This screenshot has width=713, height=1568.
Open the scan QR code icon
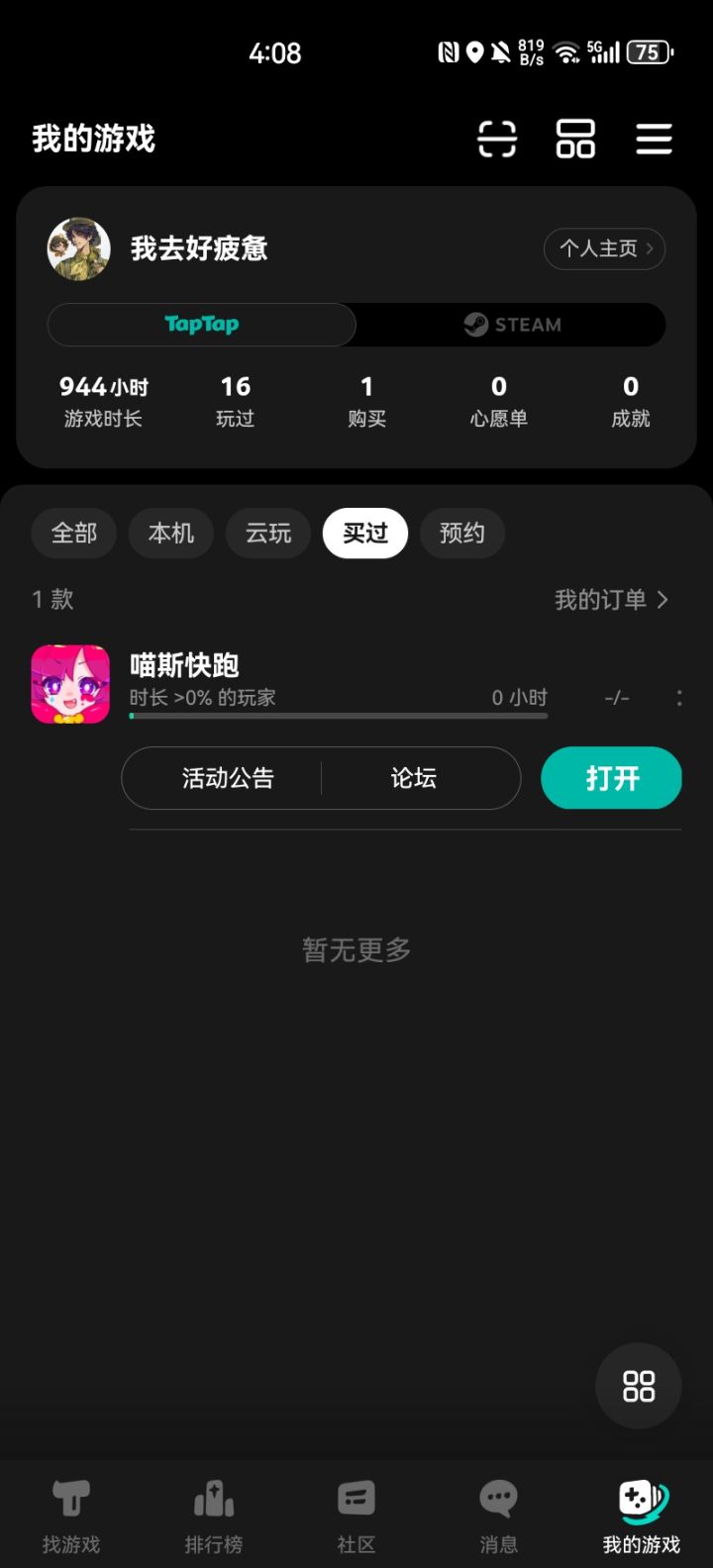point(497,140)
